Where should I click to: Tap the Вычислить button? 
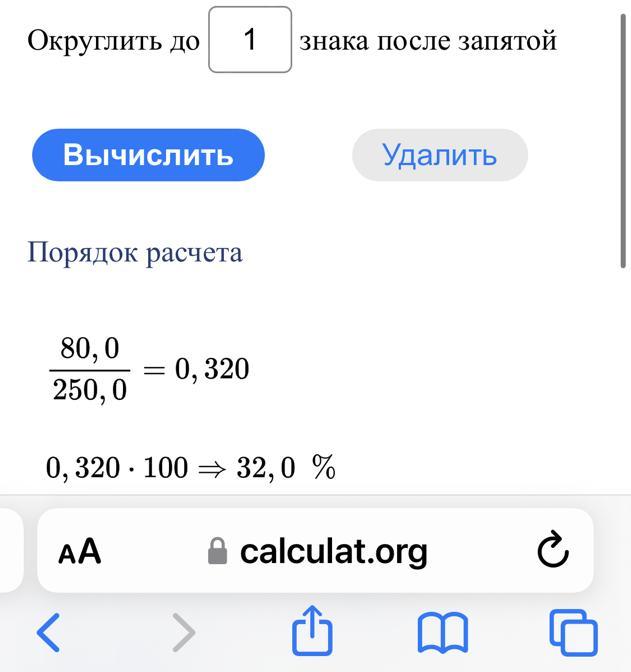pos(148,155)
